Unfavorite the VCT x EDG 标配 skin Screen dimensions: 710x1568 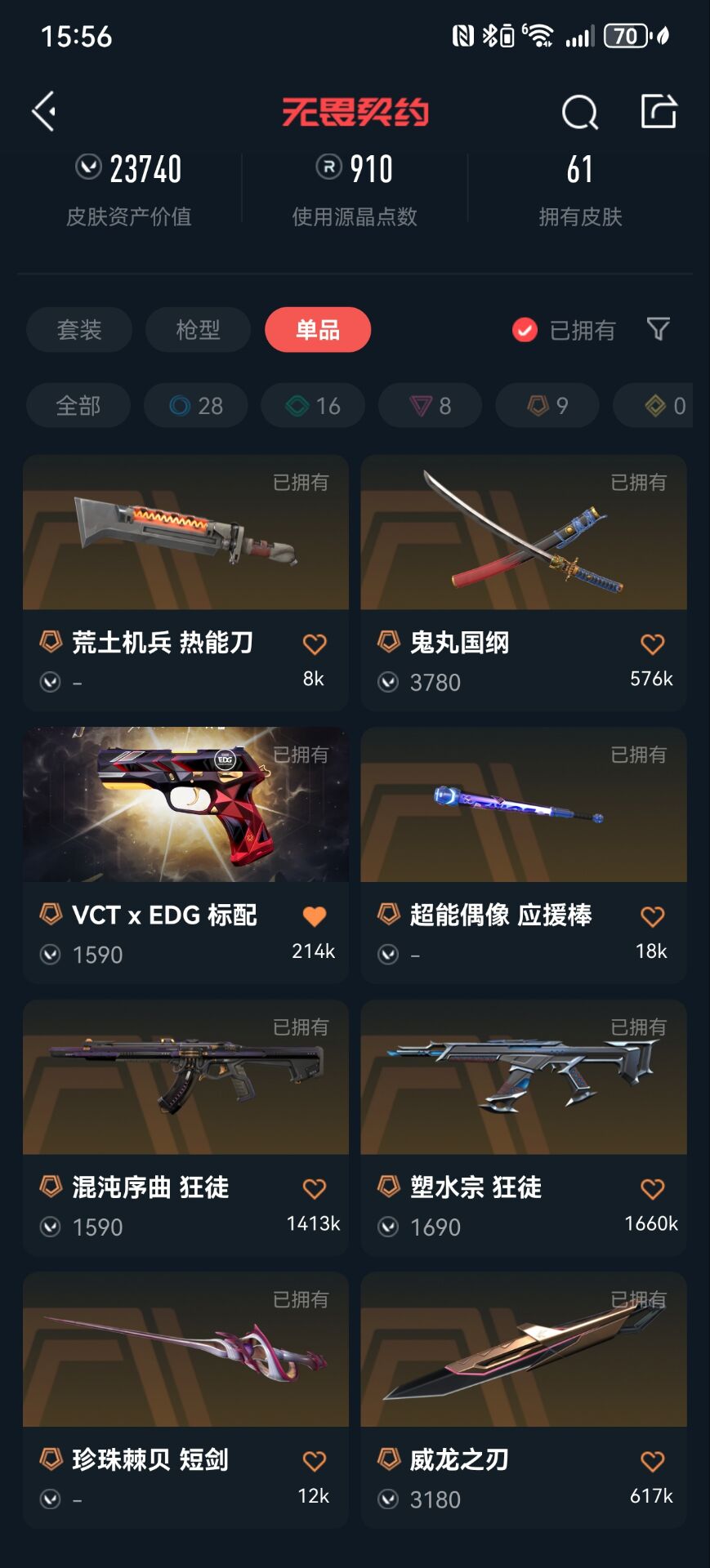click(315, 916)
